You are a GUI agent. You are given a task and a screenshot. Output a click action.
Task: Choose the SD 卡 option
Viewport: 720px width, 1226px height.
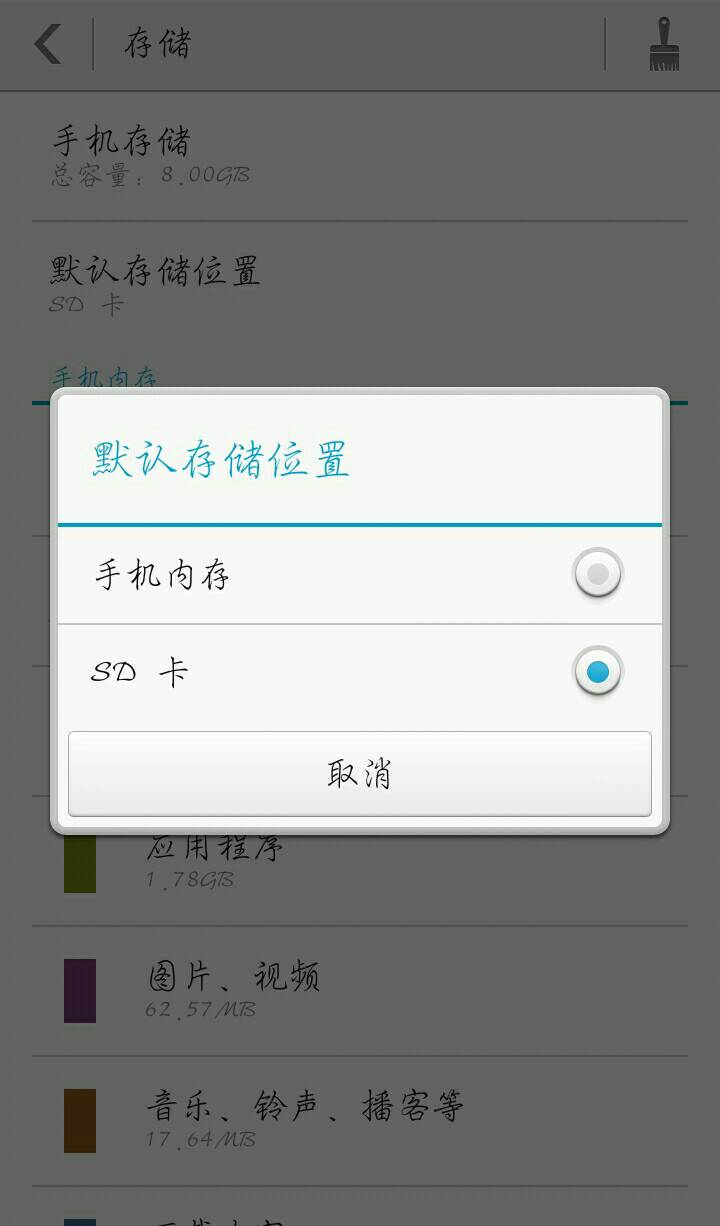[360, 672]
